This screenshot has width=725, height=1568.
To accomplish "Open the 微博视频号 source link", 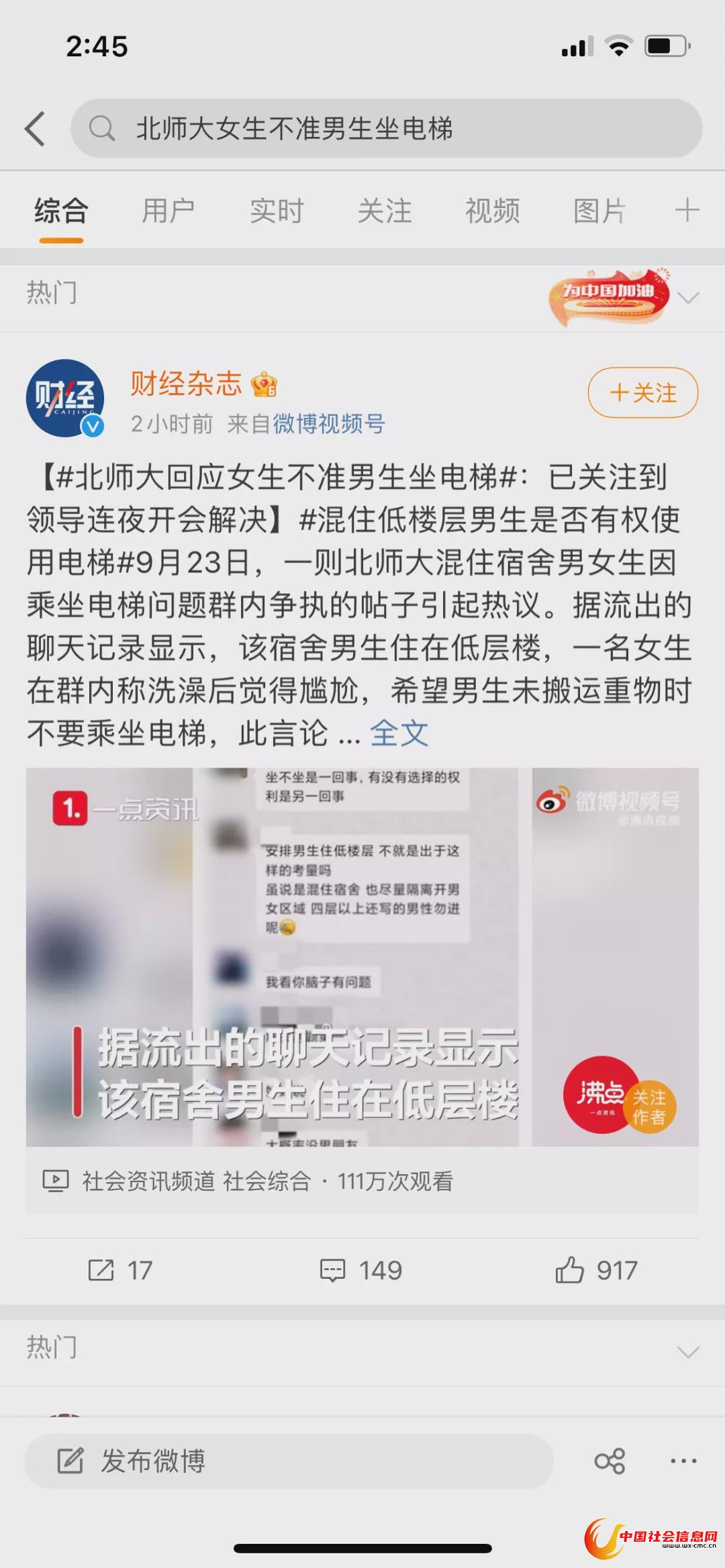I will coord(328,424).
